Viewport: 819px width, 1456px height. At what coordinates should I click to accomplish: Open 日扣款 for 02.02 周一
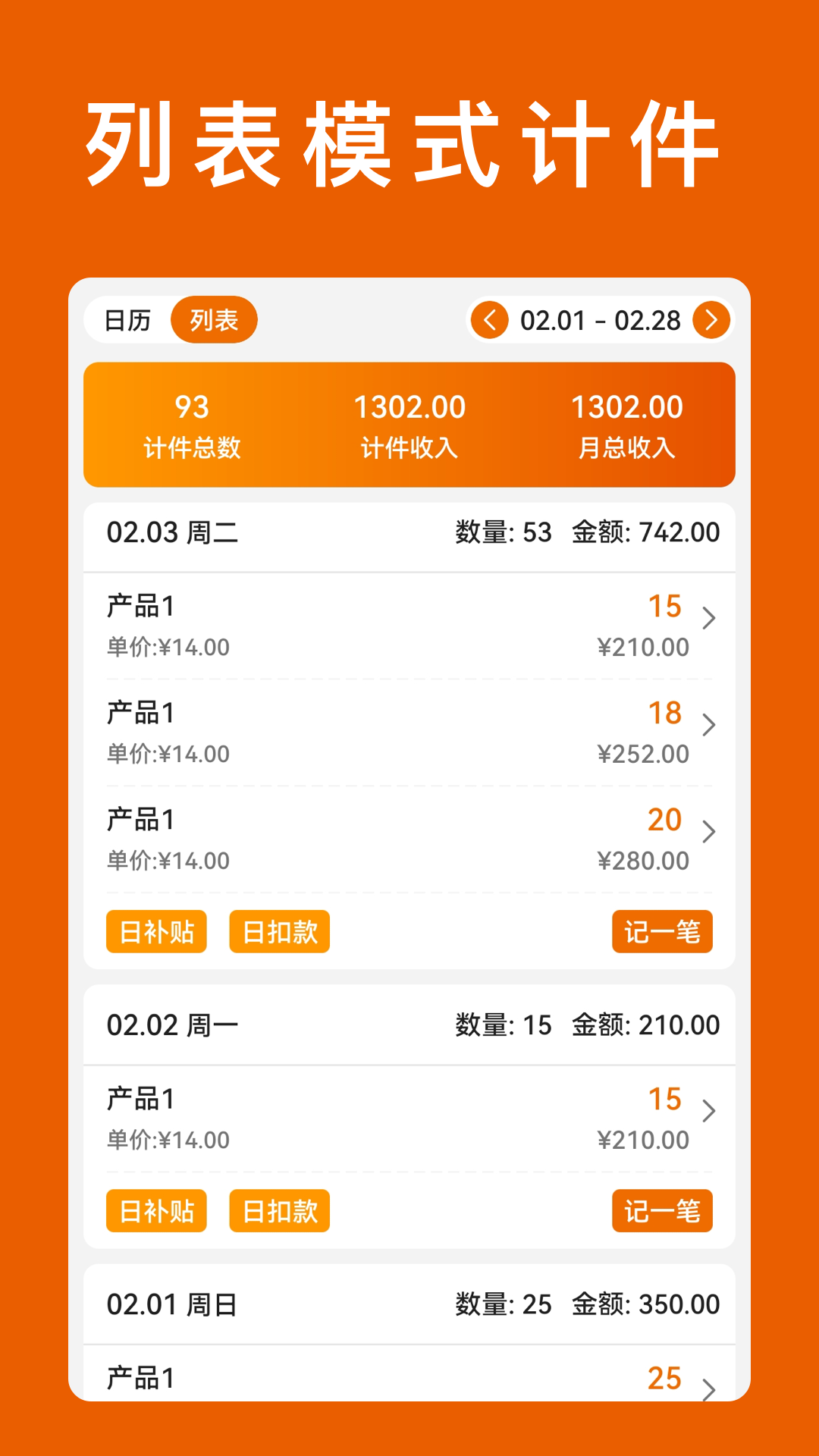coord(279,1211)
